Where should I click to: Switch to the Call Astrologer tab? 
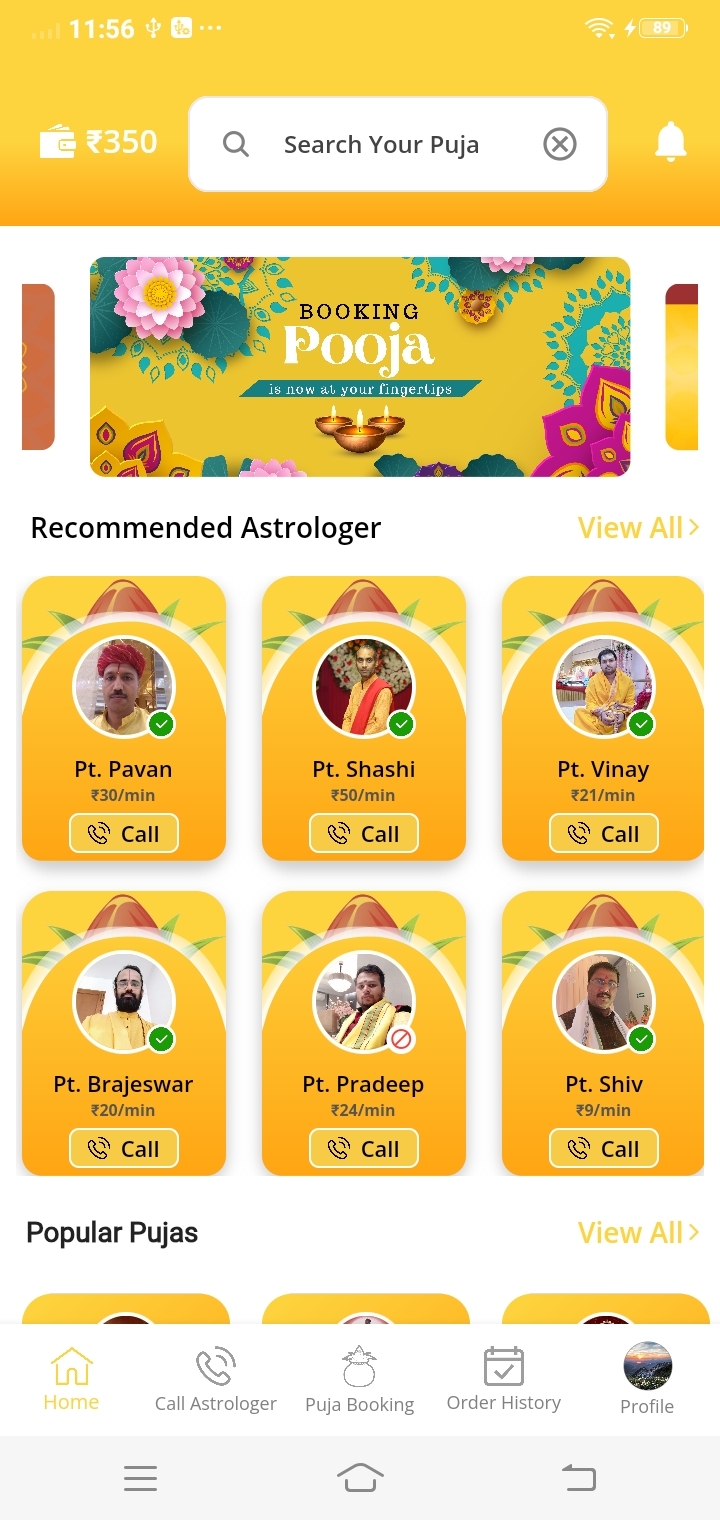coord(216,1380)
